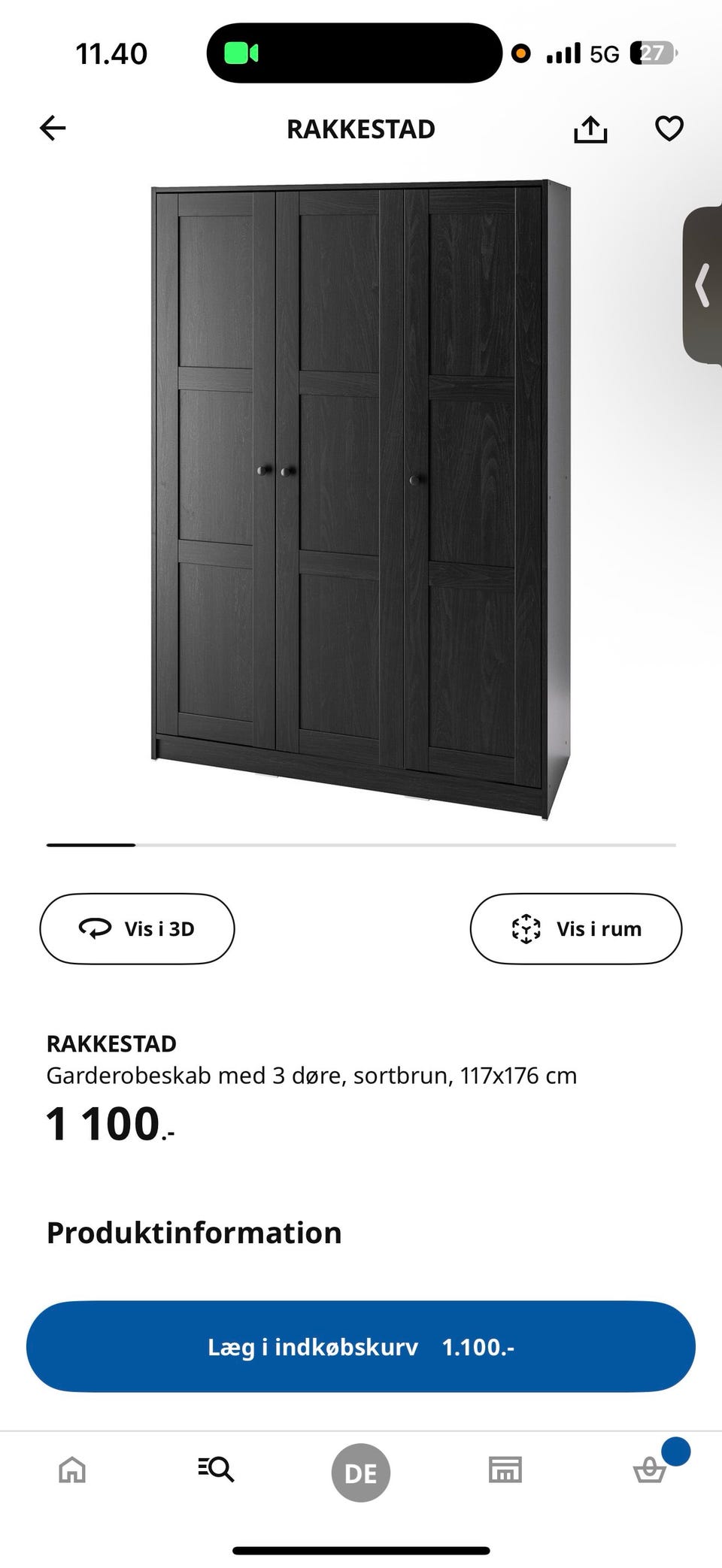Viewport: 722px width, 1568px height.
Task: Switch to the store tab
Action: pos(505,1469)
